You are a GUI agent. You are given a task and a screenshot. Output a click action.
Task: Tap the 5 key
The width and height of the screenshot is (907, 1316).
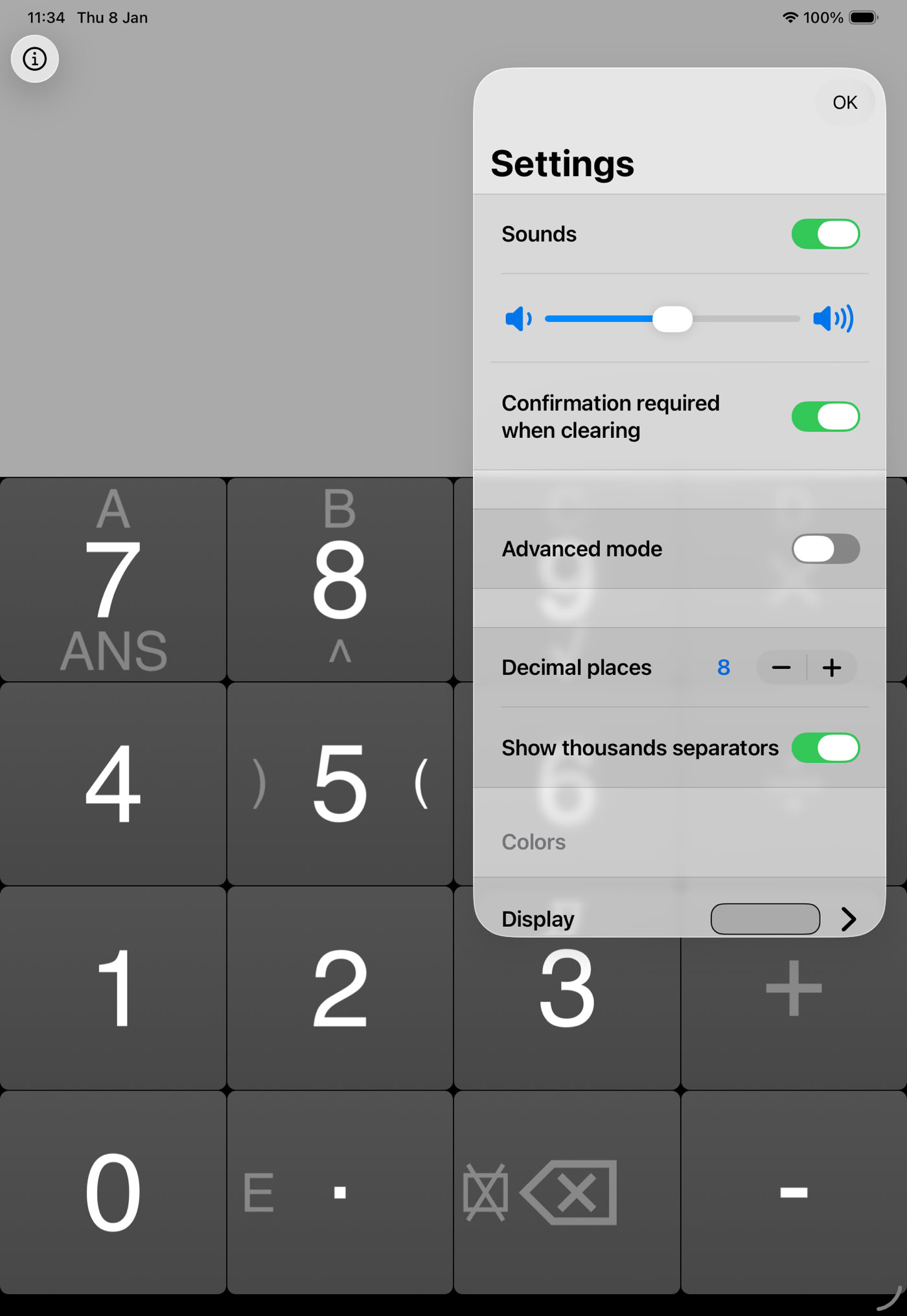tap(340, 784)
